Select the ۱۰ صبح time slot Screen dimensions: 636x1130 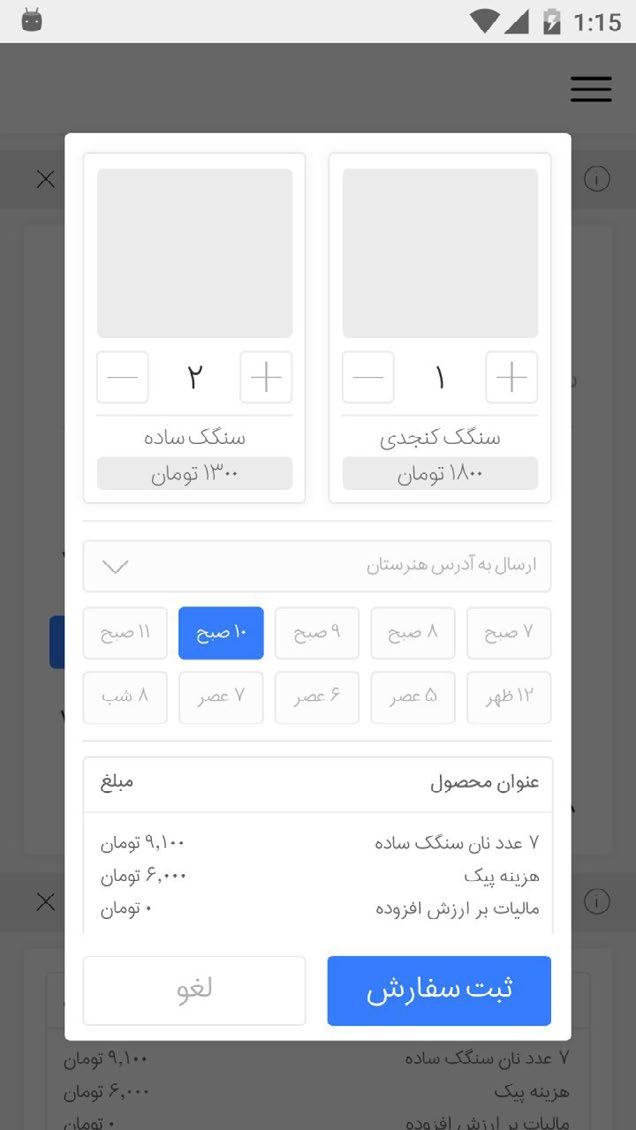pyautogui.click(x=221, y=633)
